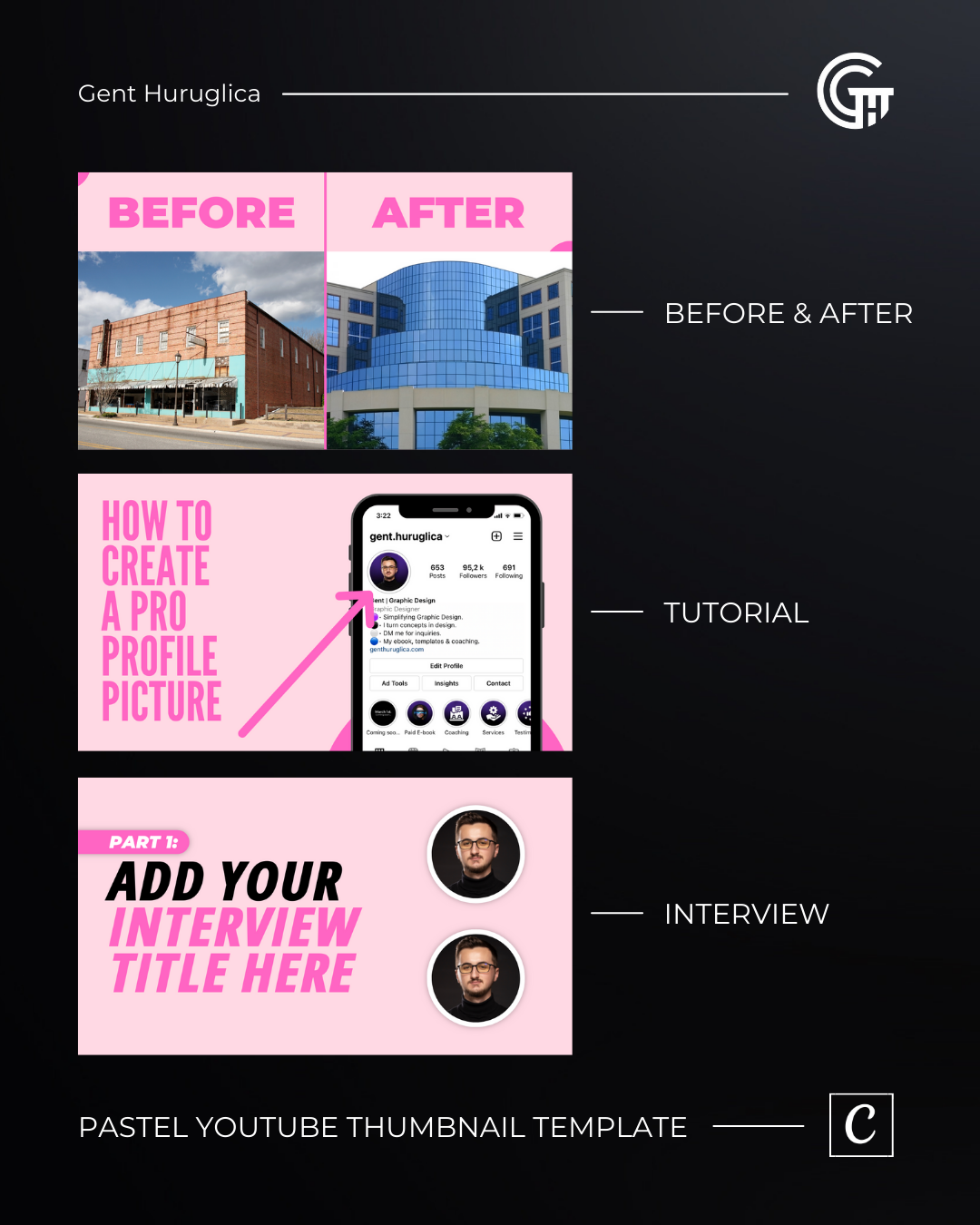The height and width of the screenshot is (1225, 980).
Task: Open the Coaching story highlight
Action: click(x=456, y=713)
